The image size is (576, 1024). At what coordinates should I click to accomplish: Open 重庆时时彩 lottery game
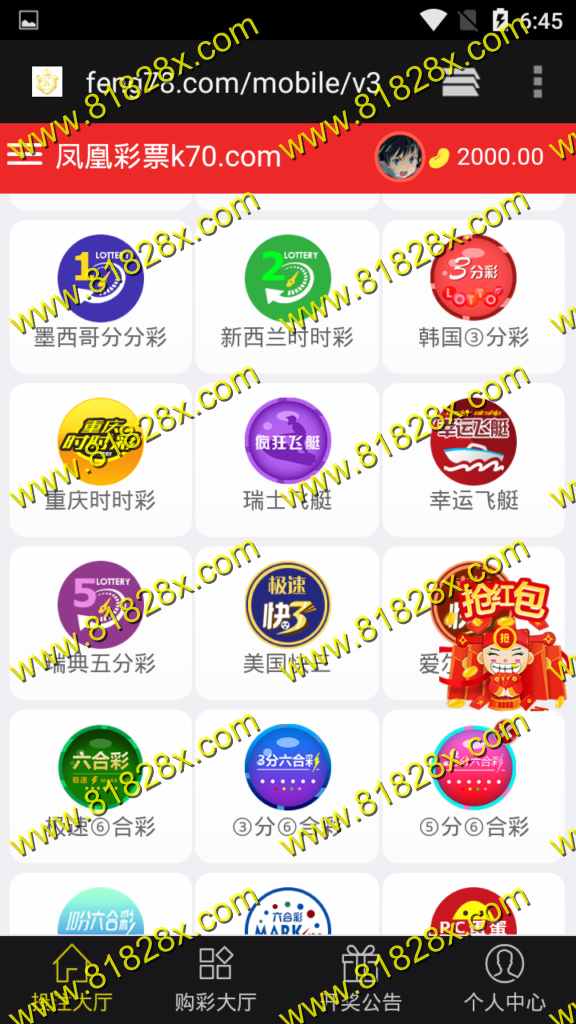point(101,460)
